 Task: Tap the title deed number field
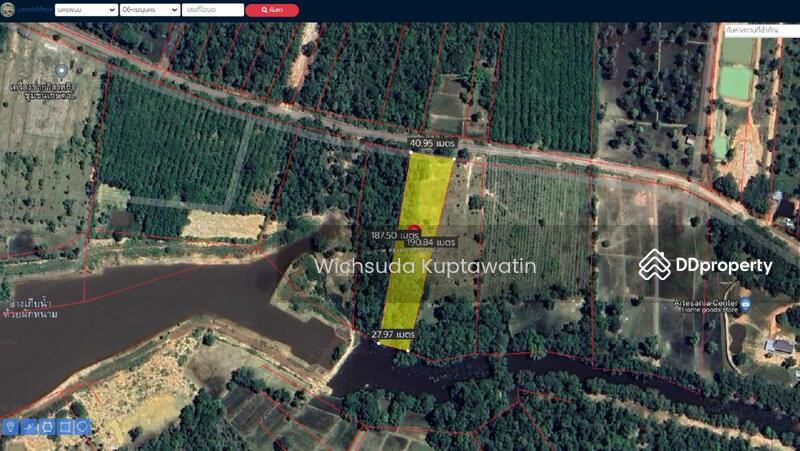[x=213, y=10]
